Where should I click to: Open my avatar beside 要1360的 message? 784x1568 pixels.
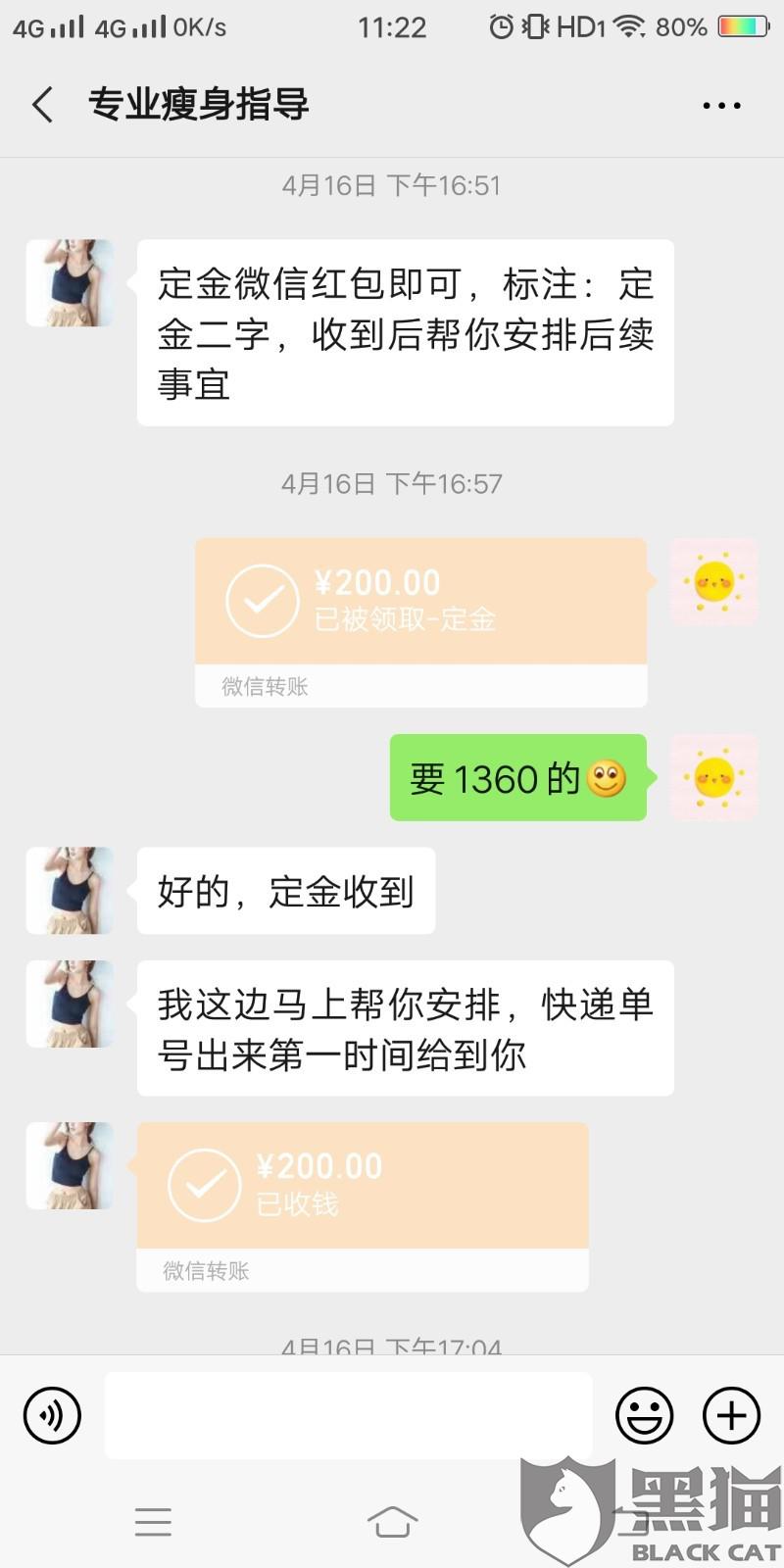pos(713,777)
